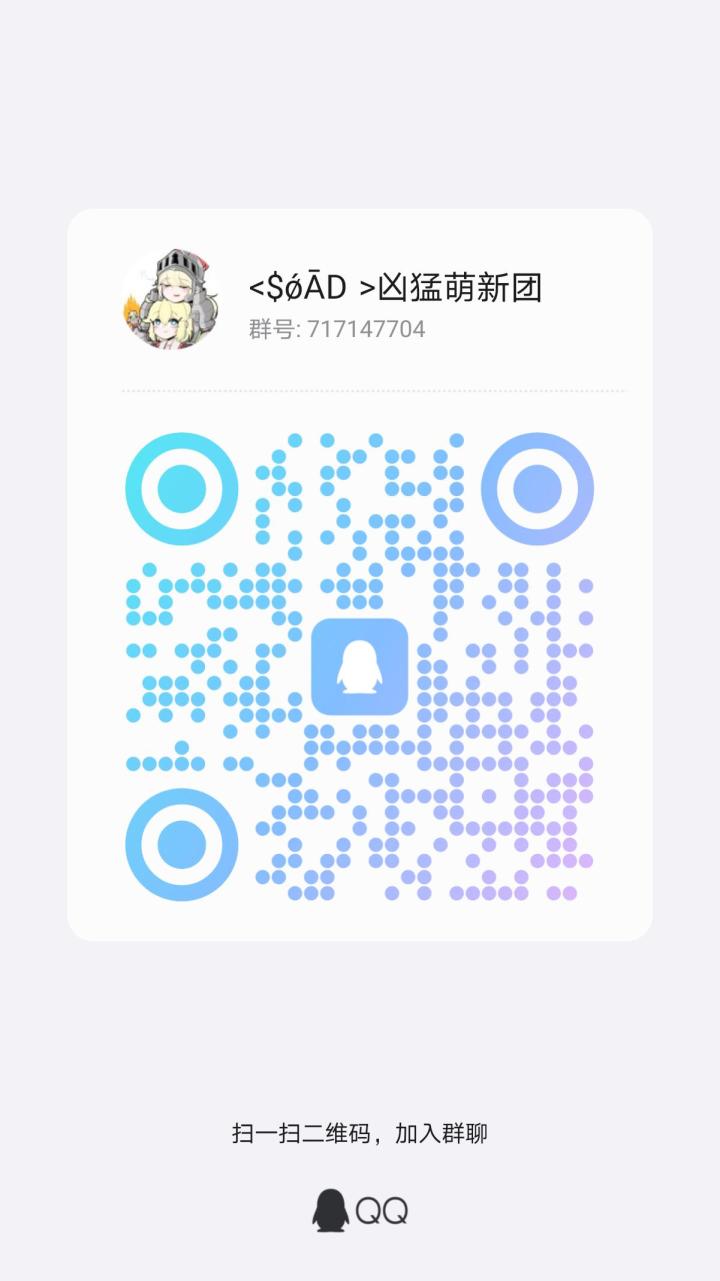Click the bottom-left QR finder square

click(x=180, y=844)
